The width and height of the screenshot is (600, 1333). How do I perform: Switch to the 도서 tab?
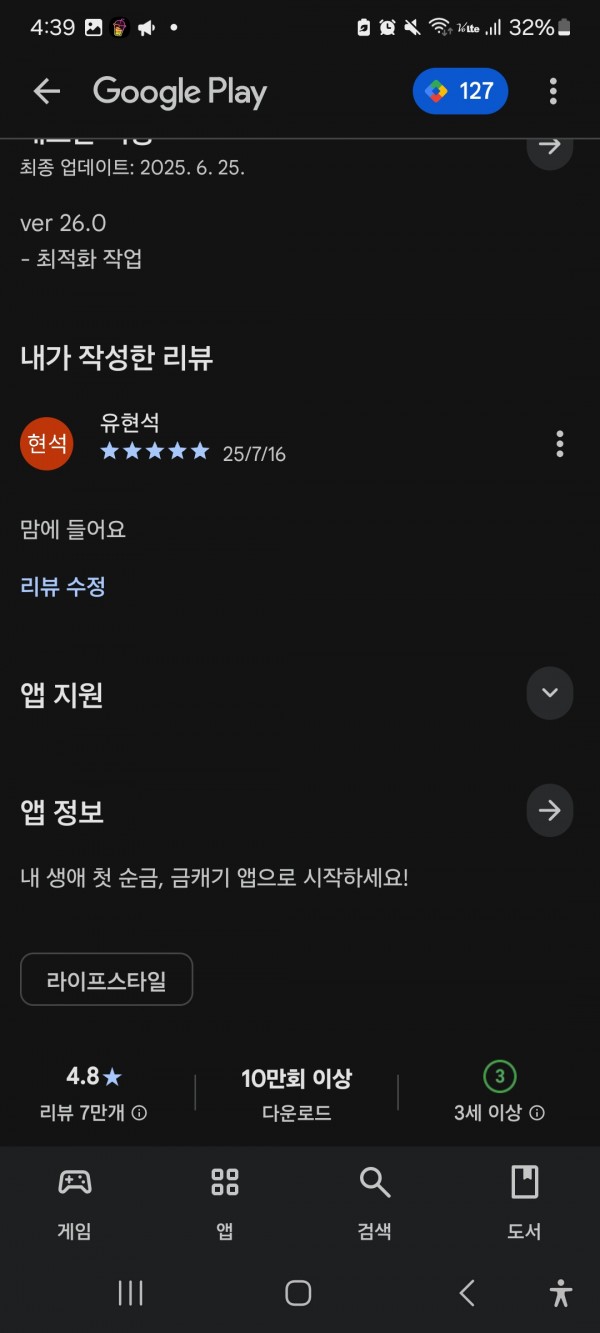[524, 1203]
